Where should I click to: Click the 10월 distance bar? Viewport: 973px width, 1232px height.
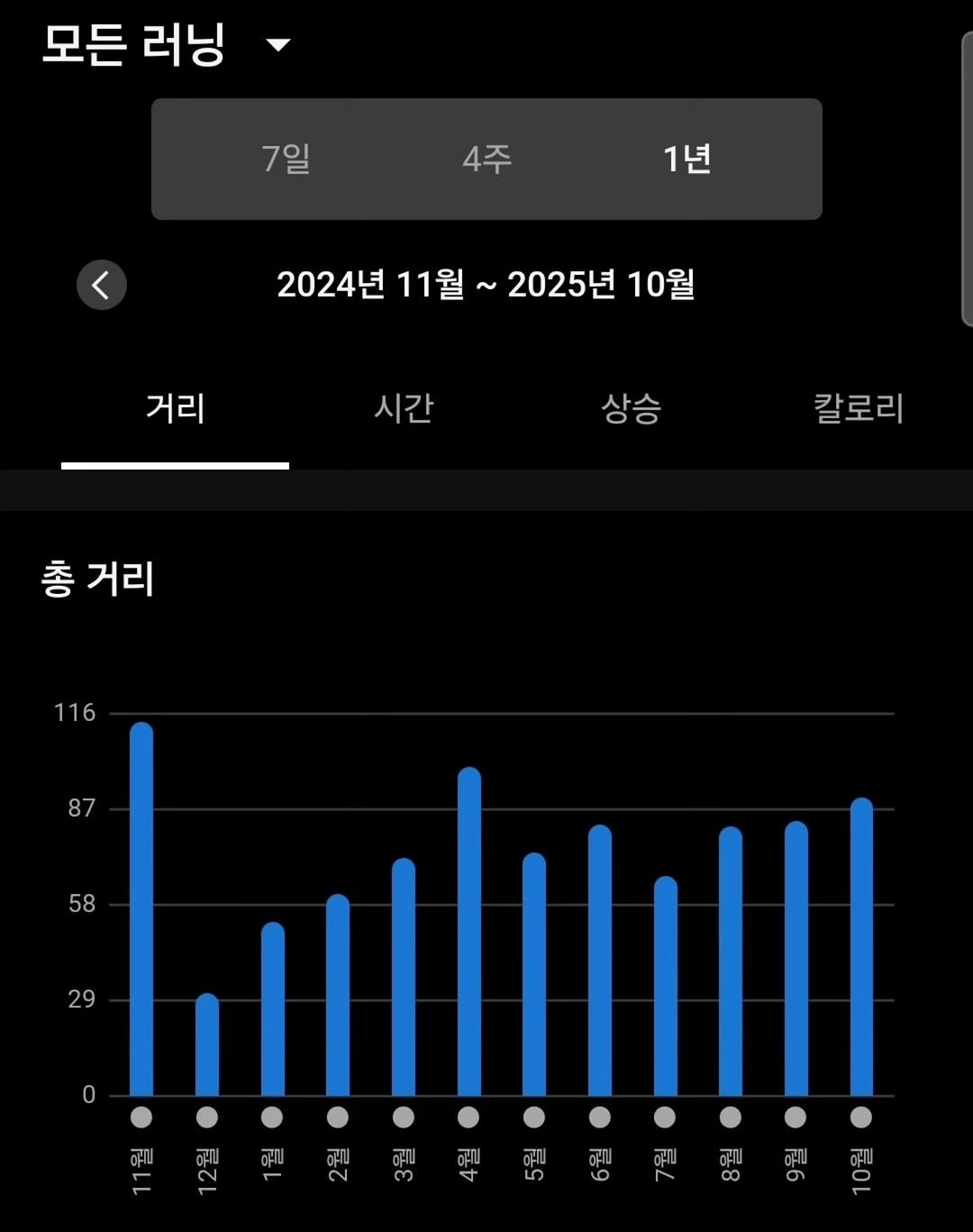click(860, 946)
